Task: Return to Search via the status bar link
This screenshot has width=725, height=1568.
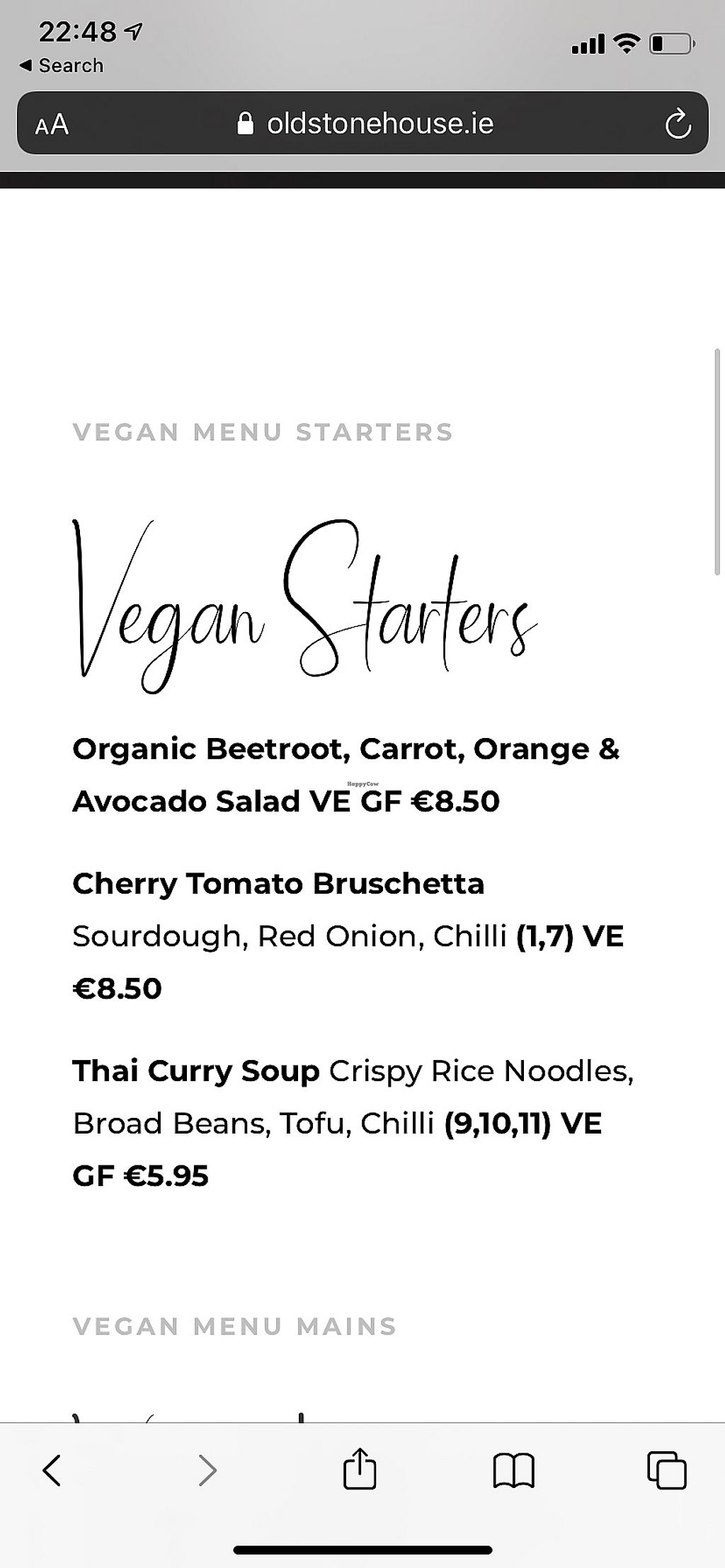Action: click(61, 65)
